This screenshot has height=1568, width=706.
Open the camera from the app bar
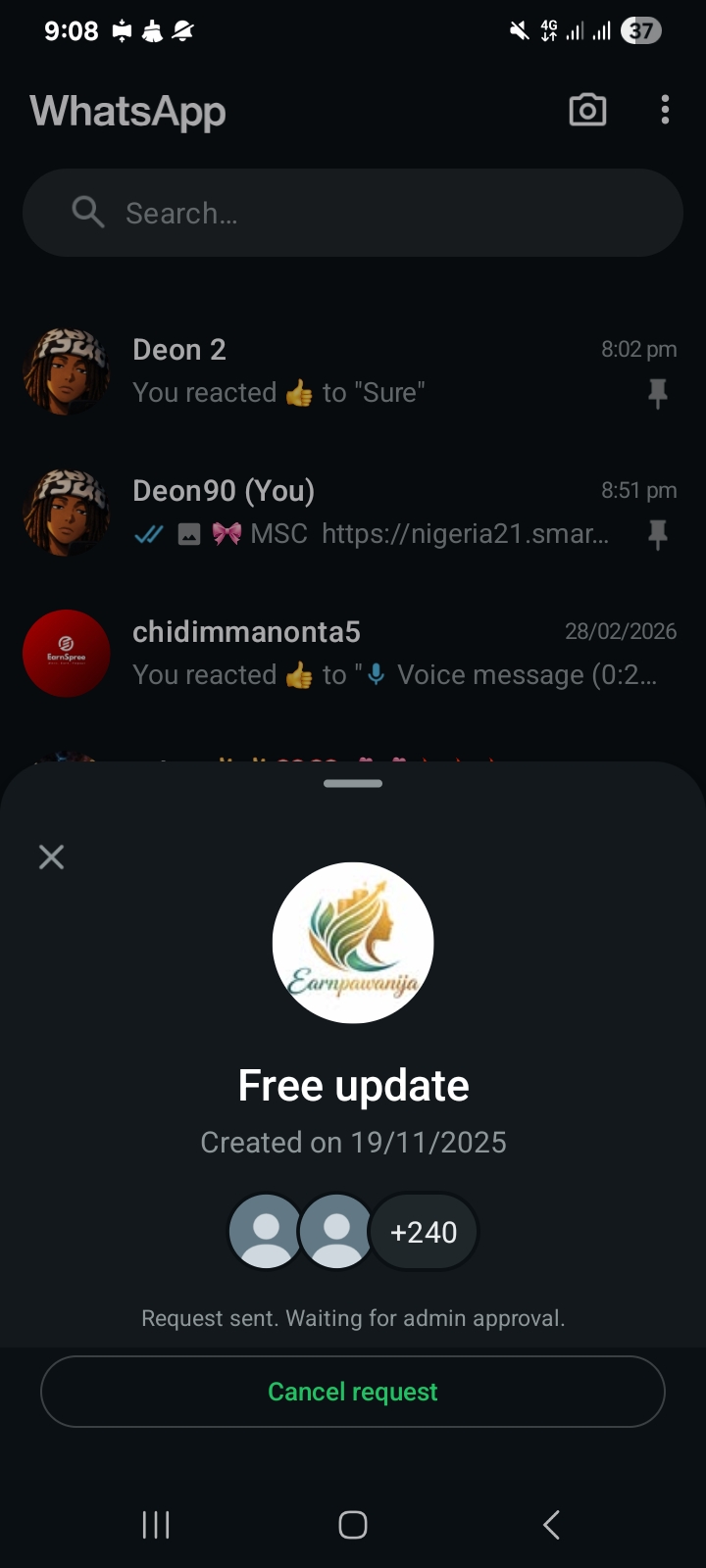(587, 110)
